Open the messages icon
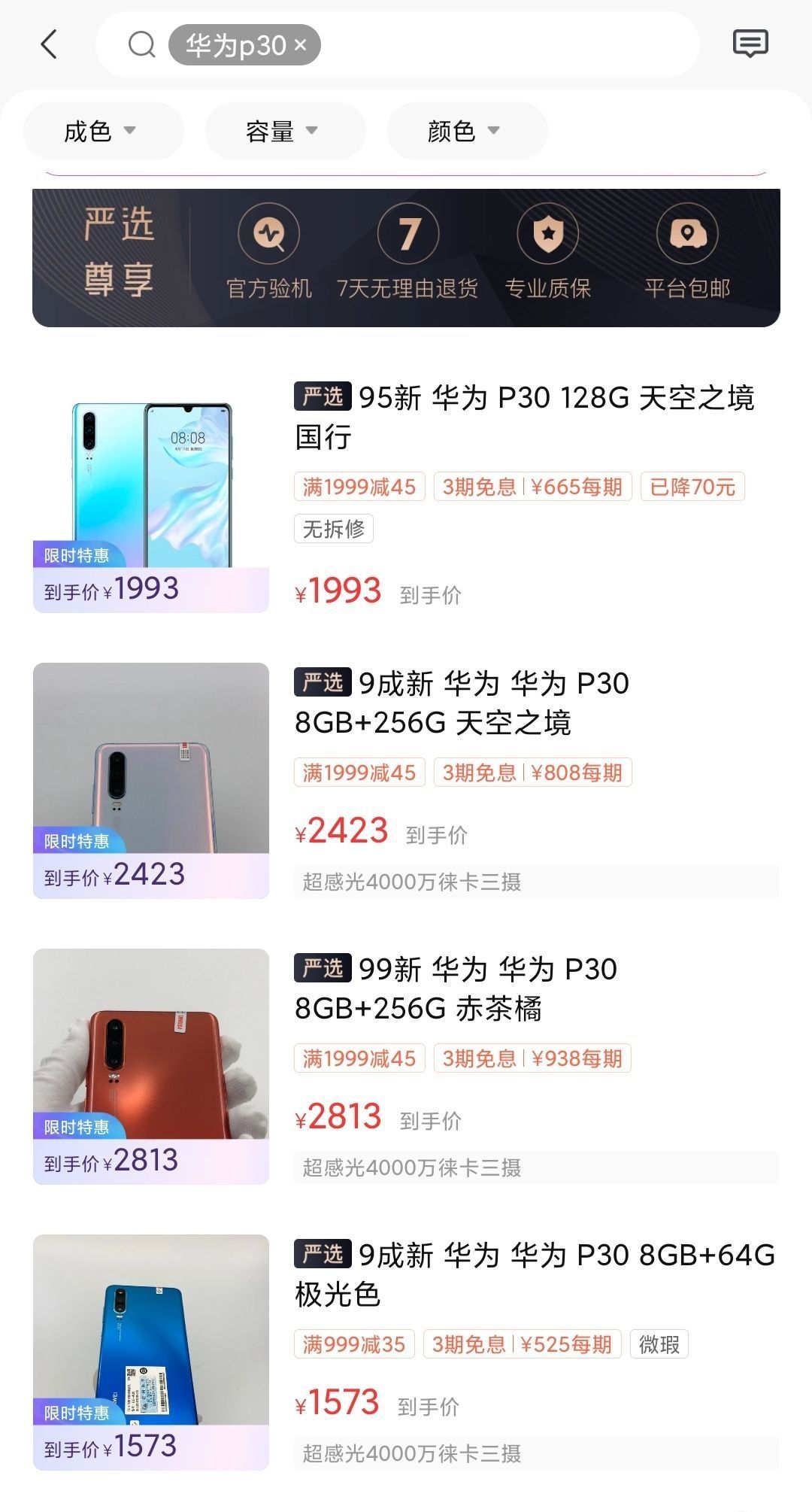The width and height of the screenshot is (812, 1512). tap(750, 44)
